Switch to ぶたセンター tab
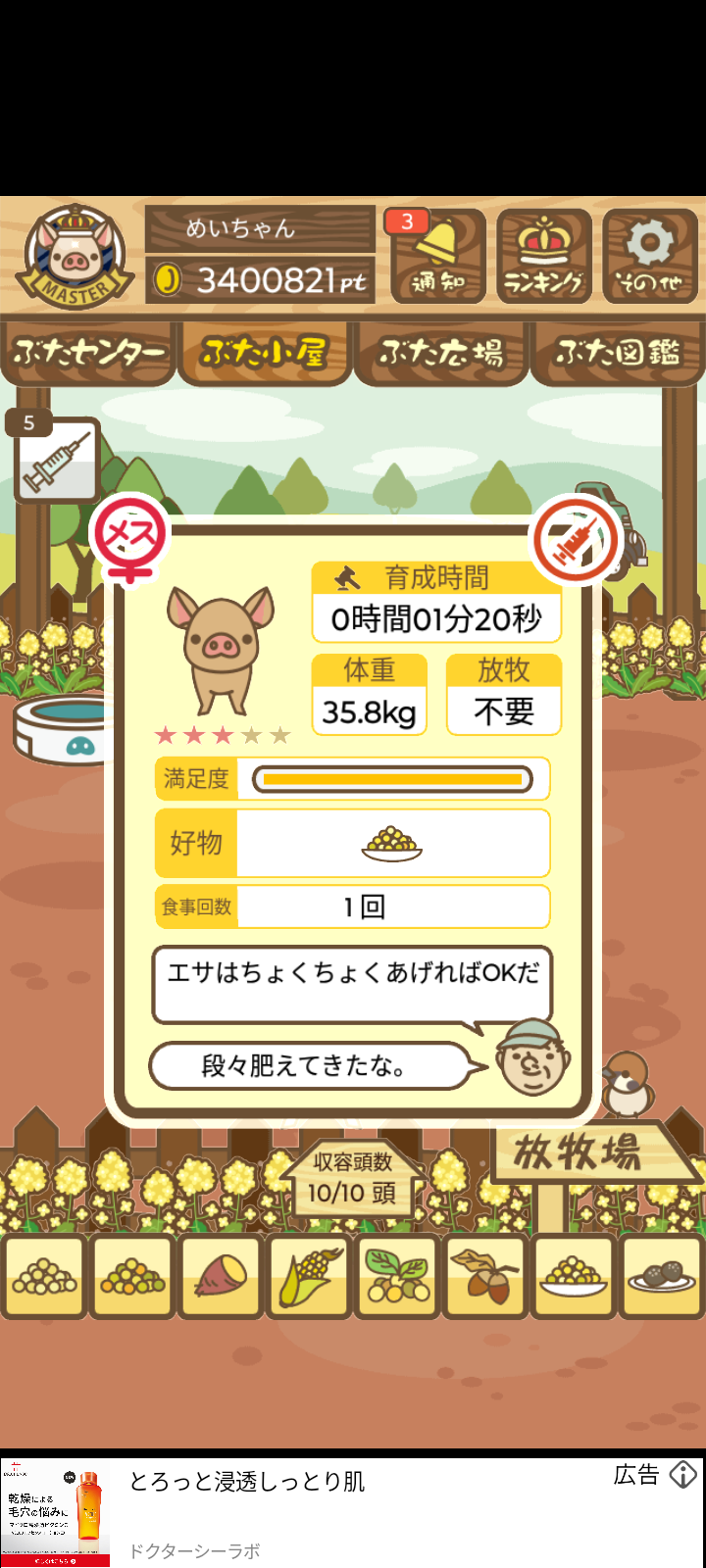Viewport: 706px width, 1568px height. tap(88, 353)
